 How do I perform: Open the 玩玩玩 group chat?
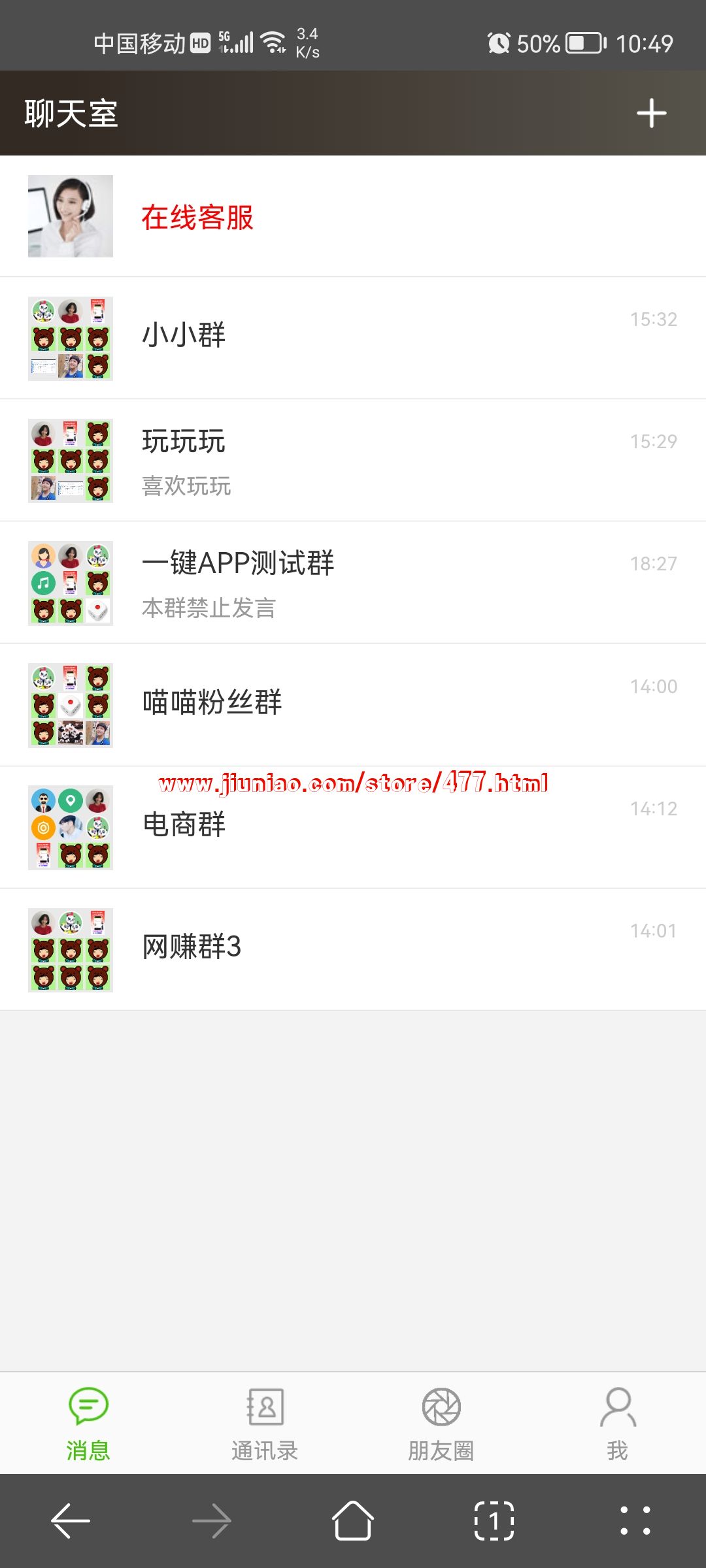click(x=353, y=461)
